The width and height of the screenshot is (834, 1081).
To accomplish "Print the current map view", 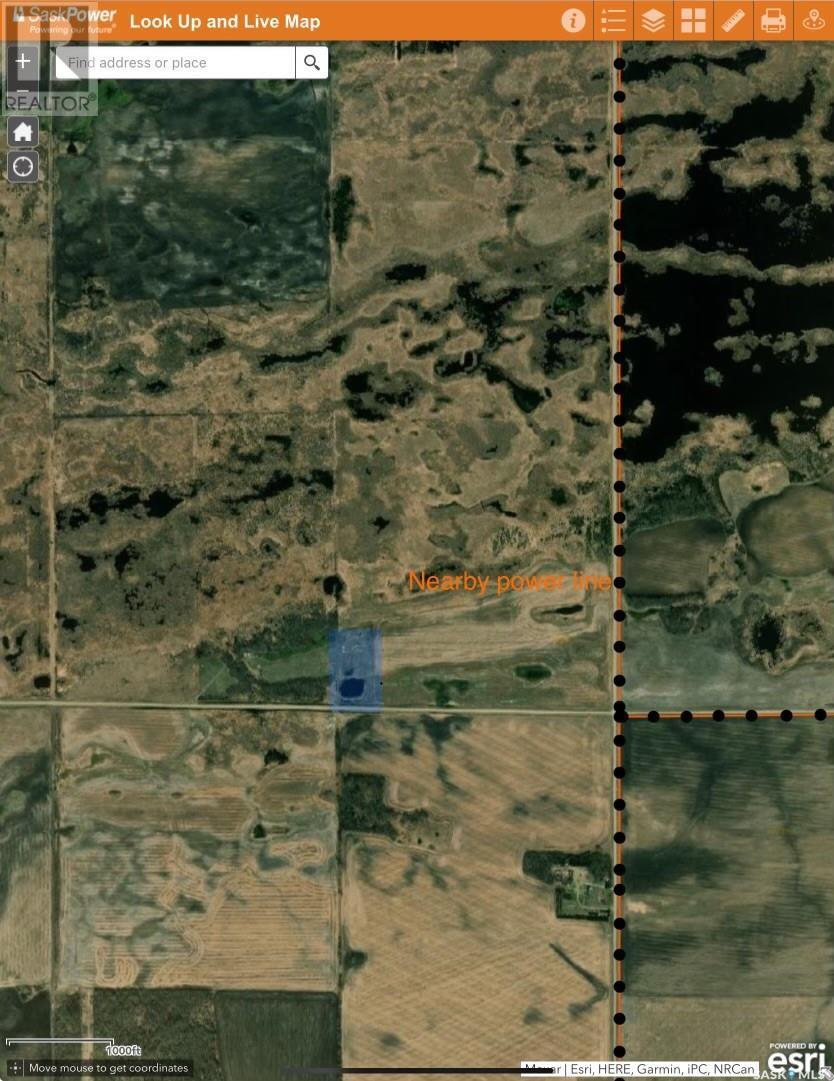I will click(x=773, y=21).
